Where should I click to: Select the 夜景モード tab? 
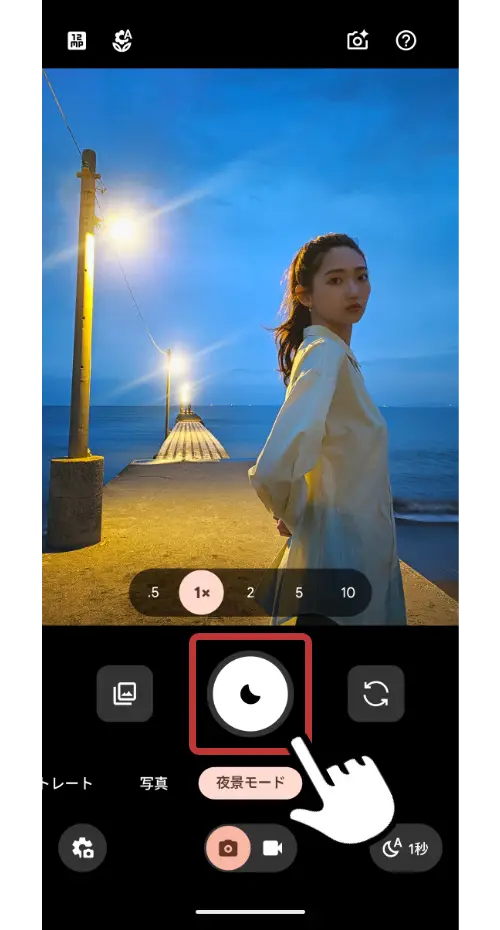coord(250,783)
